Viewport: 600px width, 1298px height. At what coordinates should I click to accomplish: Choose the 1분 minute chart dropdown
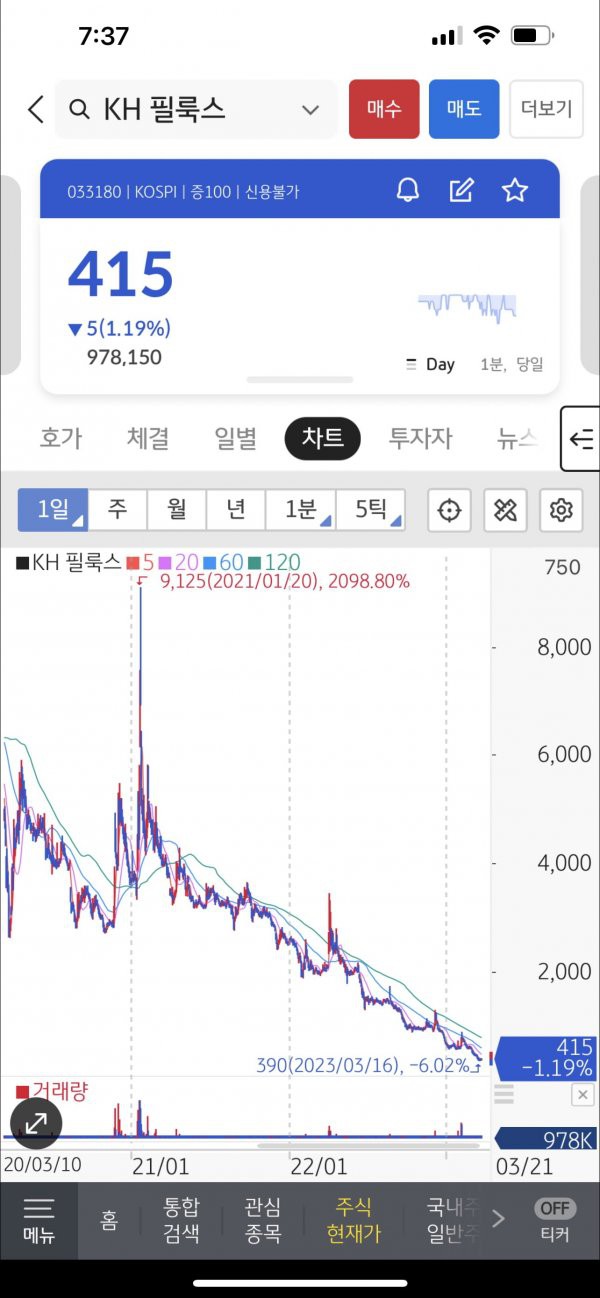301,510
